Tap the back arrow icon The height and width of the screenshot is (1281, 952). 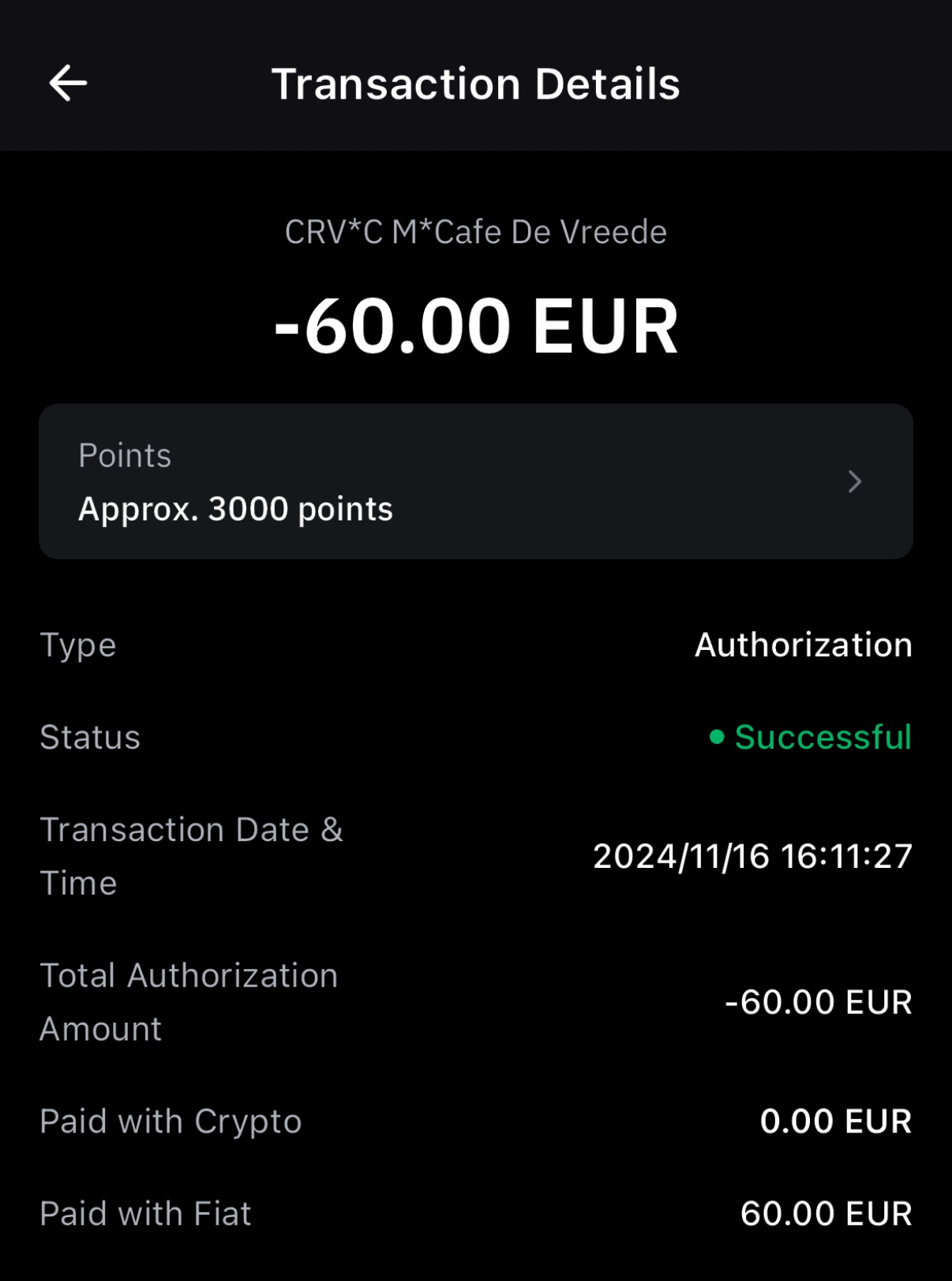pyautogui.click(x=67, y=82)
